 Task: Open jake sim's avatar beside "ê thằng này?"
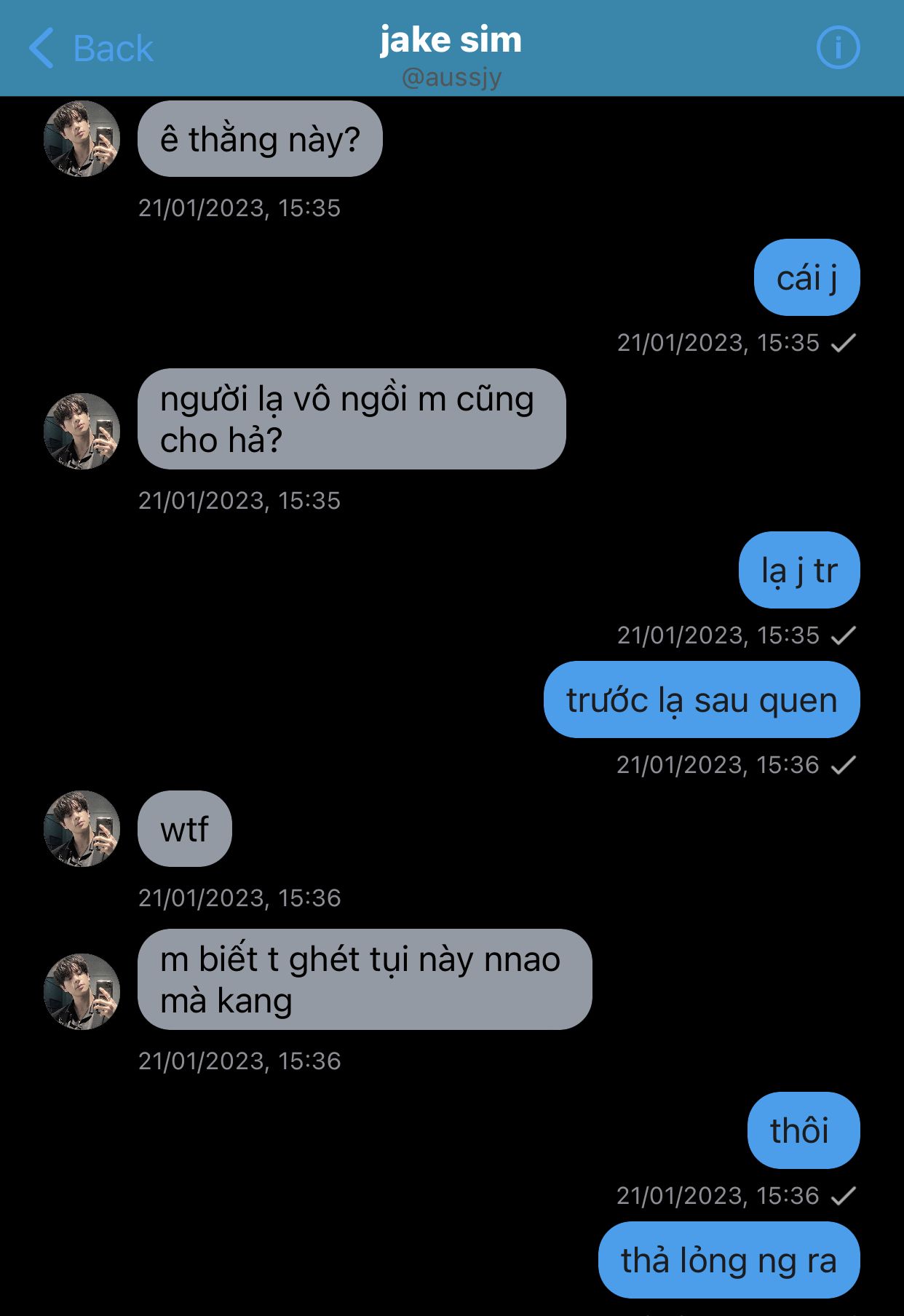tap(82, 138)
